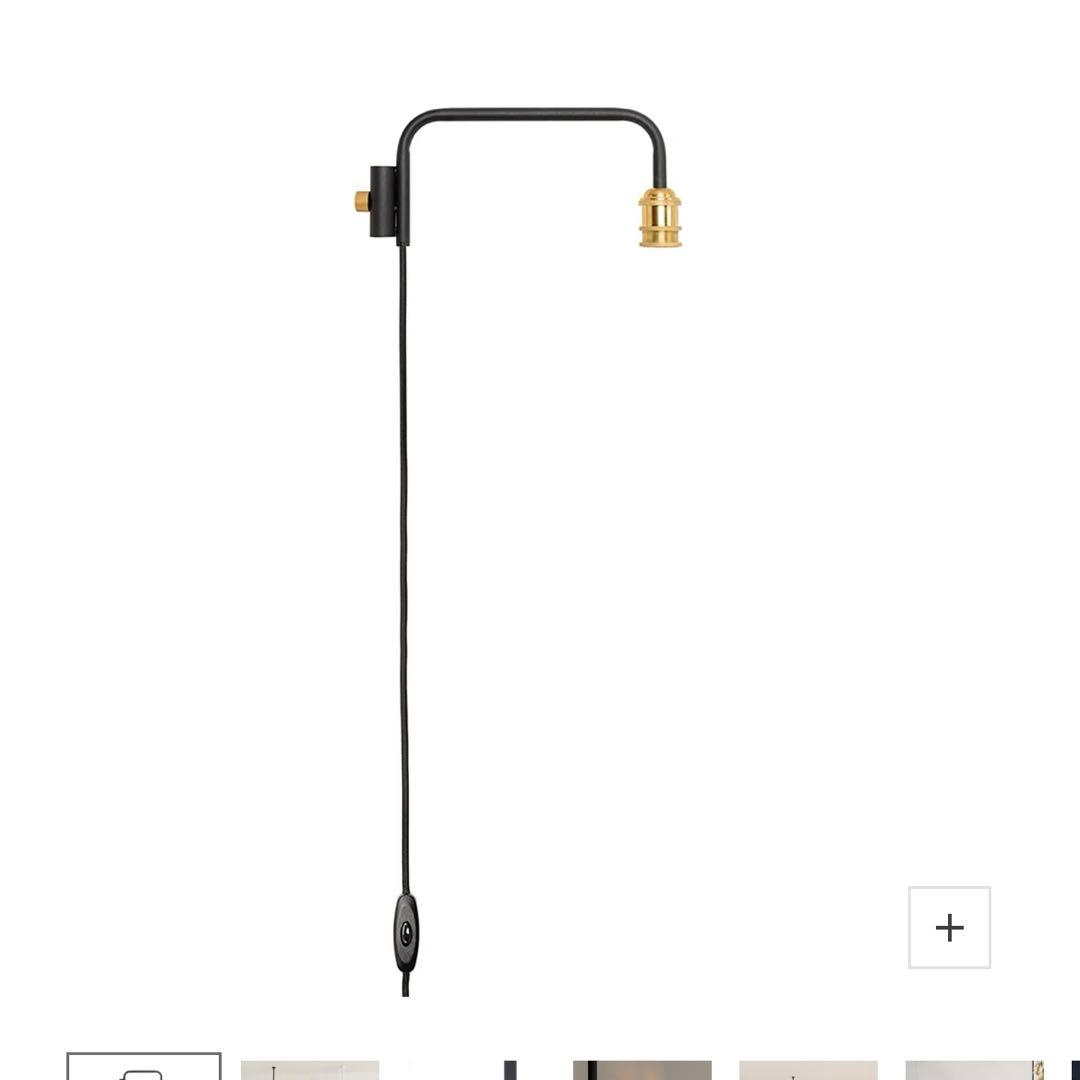Select the first outlined gallery thumbnail

(x=144, y=1068)
